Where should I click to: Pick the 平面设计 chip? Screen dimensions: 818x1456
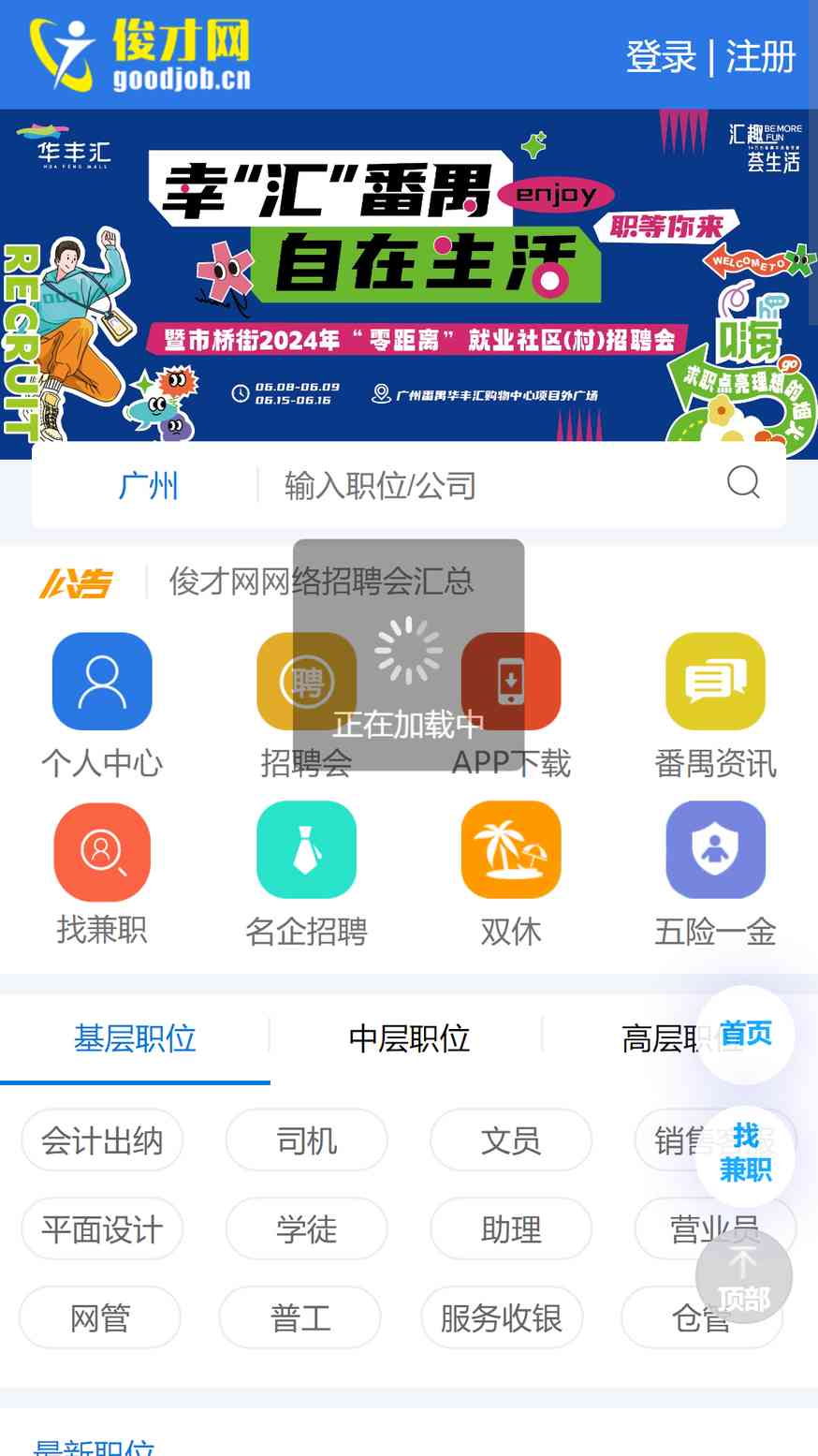coord(102,1228)
